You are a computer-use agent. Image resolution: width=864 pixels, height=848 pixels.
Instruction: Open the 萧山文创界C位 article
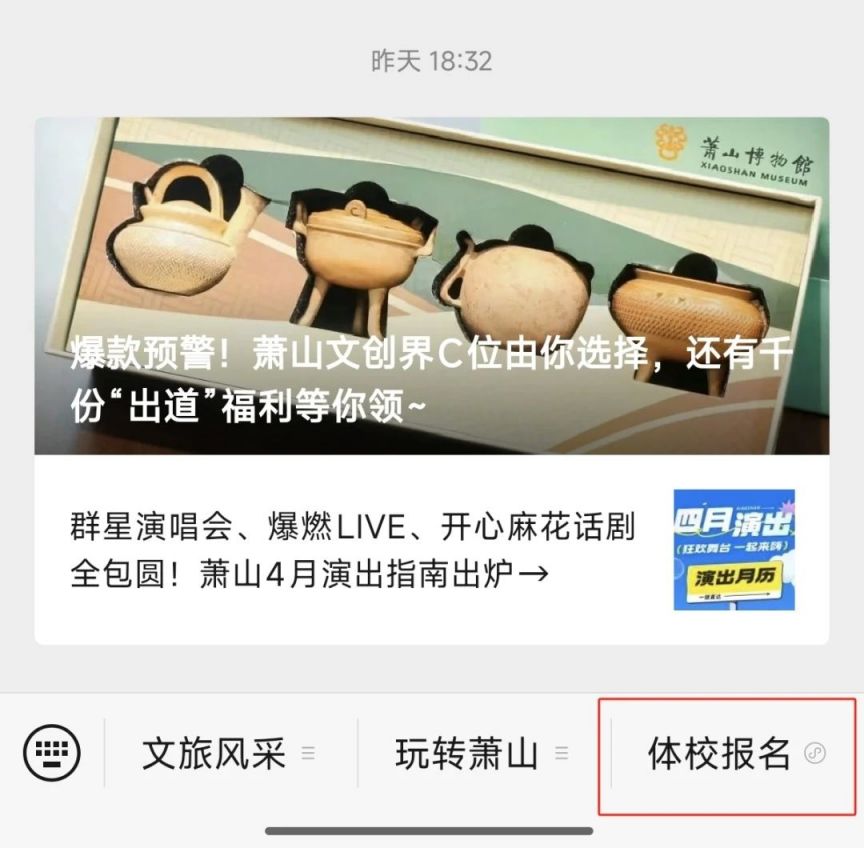tap(431, 287)
